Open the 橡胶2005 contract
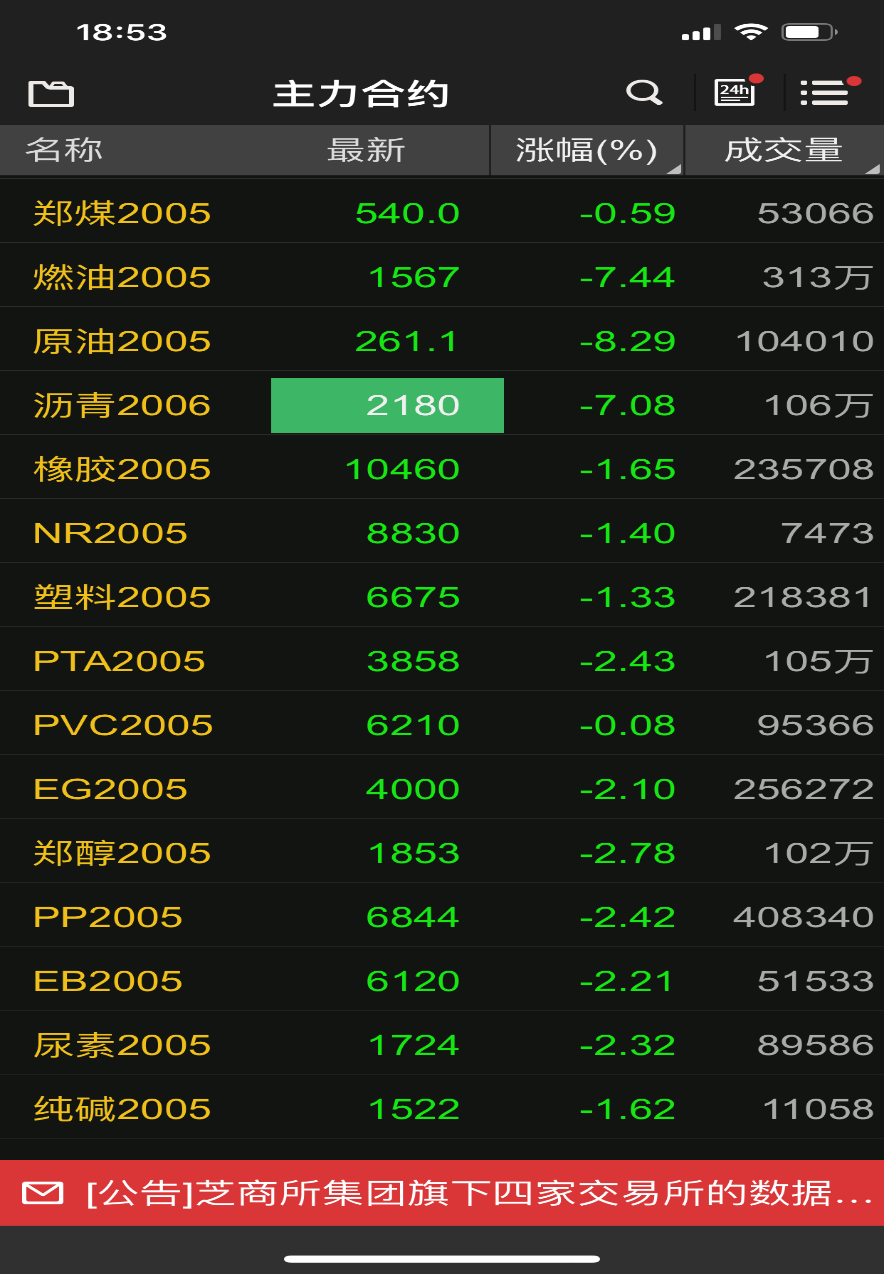 click(122, 469)
